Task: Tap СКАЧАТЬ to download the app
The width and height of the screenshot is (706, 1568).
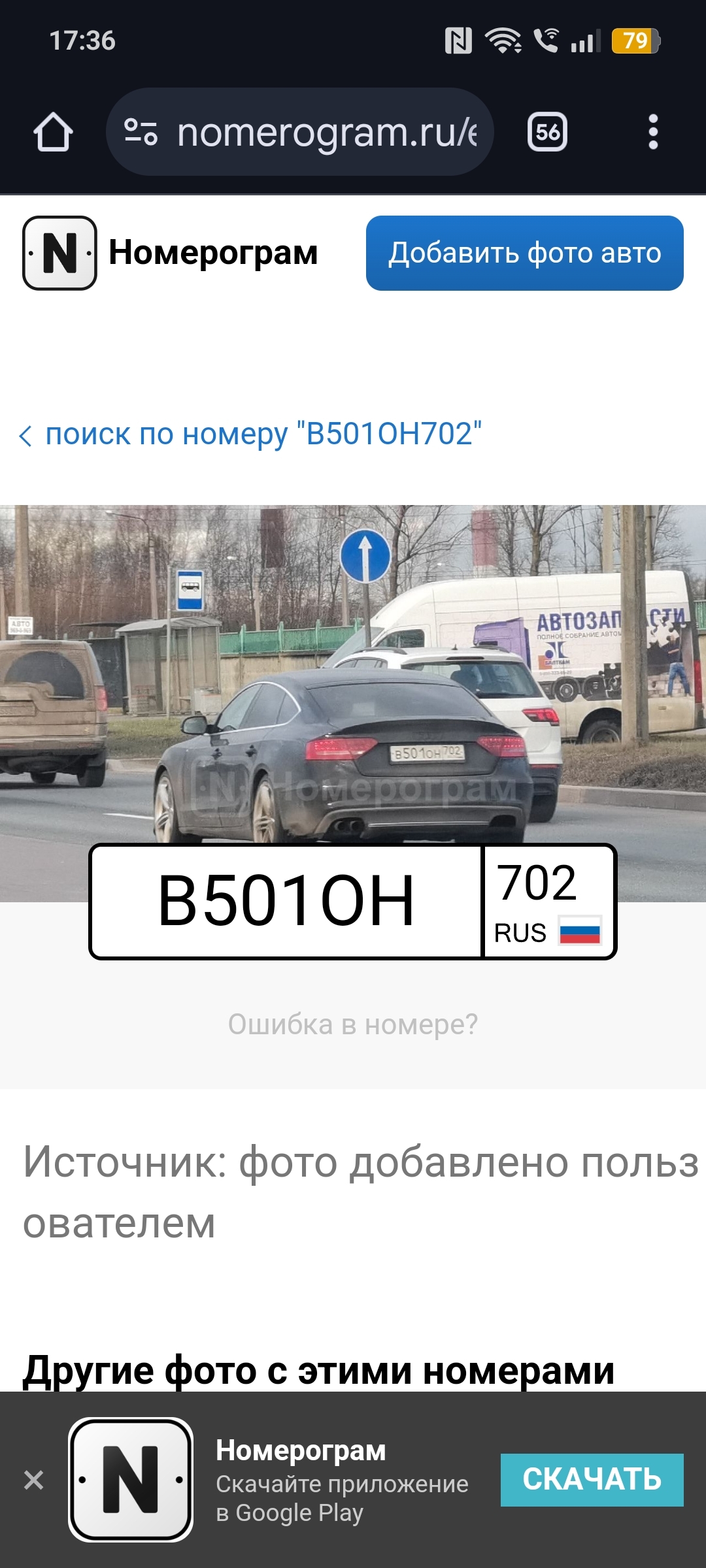Action: (592, 1480)
